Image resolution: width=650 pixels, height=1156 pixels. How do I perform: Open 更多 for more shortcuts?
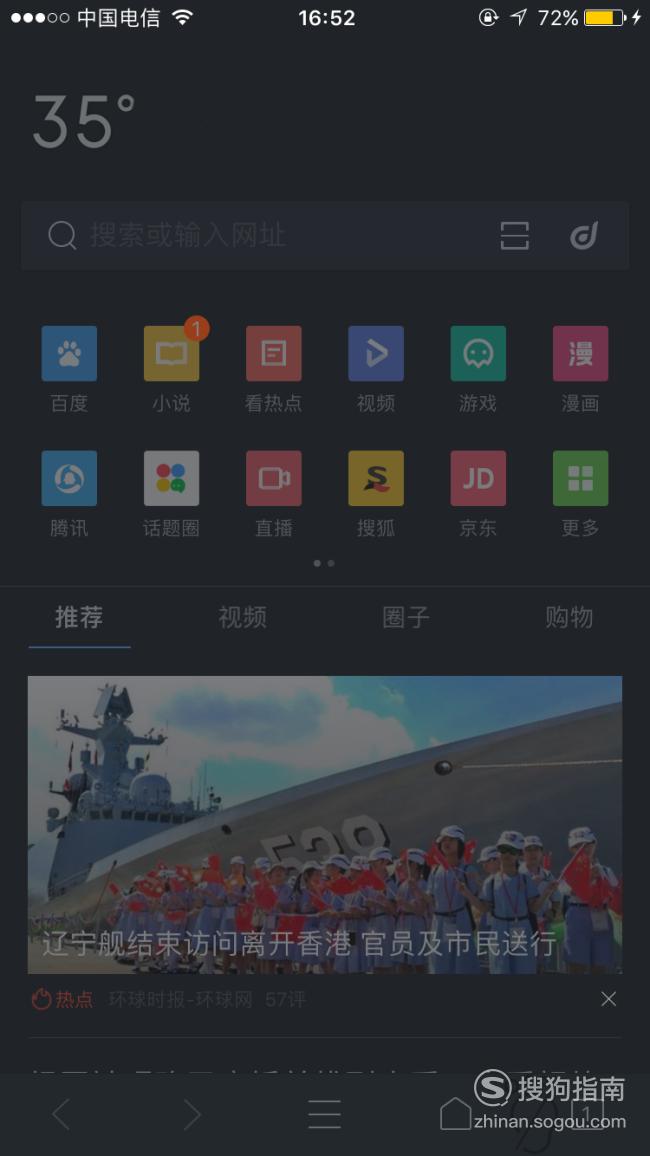(x=581, y=493)
